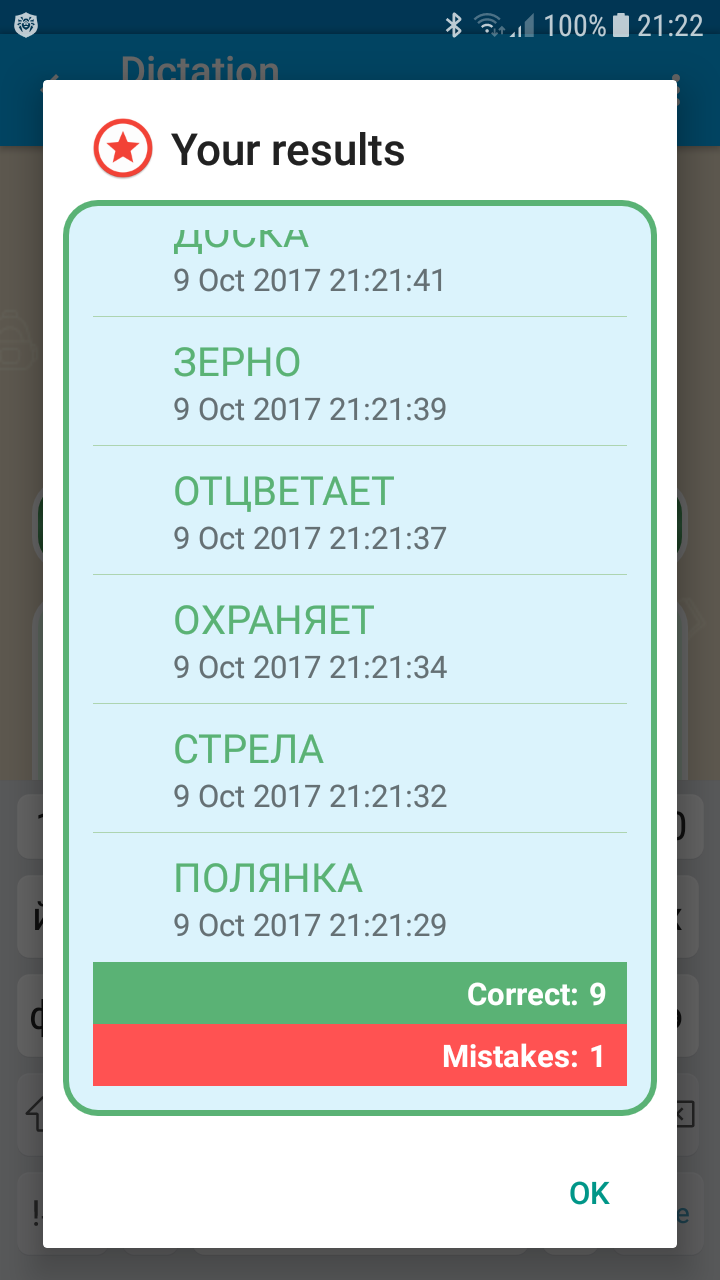Select the word ЗЕРНО in the list

237,363
